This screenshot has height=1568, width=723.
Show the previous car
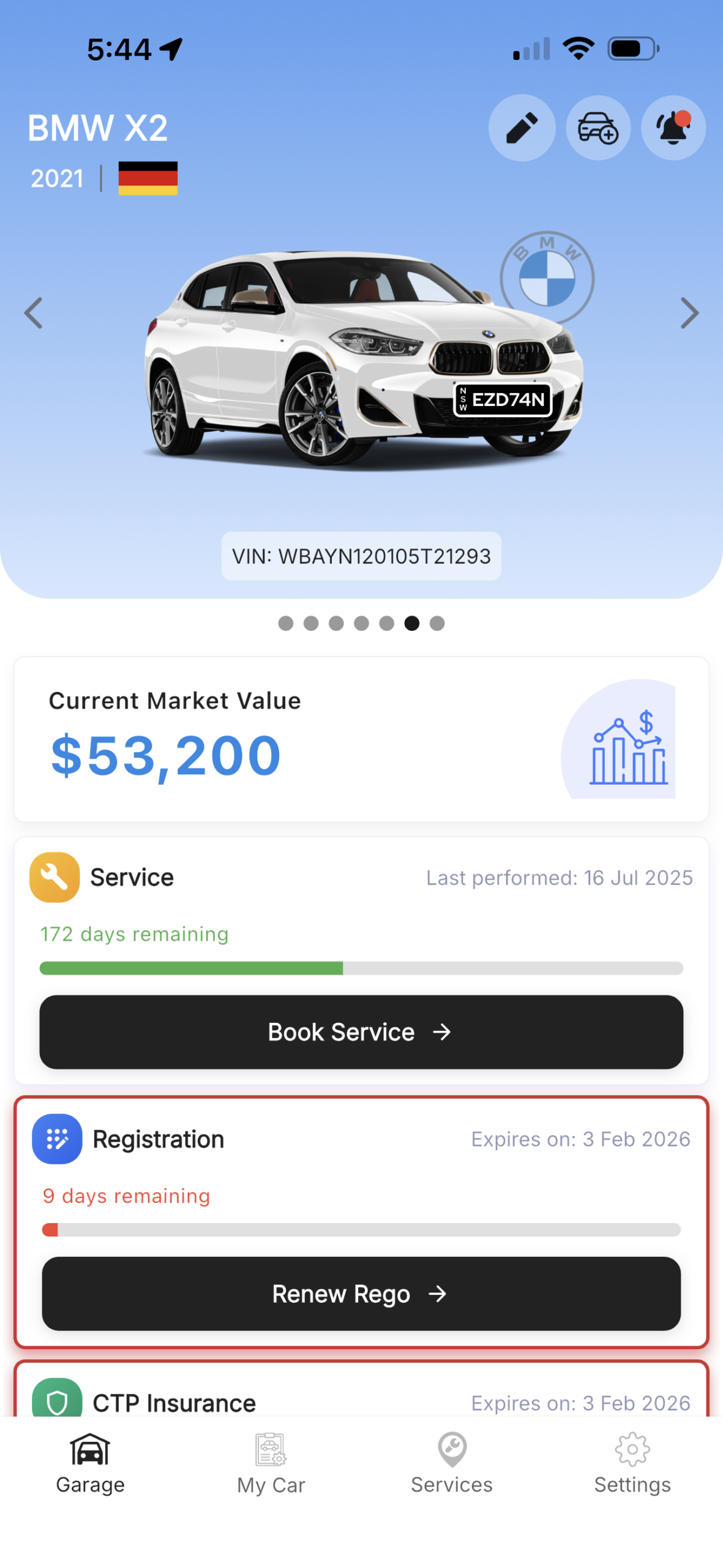34,314
